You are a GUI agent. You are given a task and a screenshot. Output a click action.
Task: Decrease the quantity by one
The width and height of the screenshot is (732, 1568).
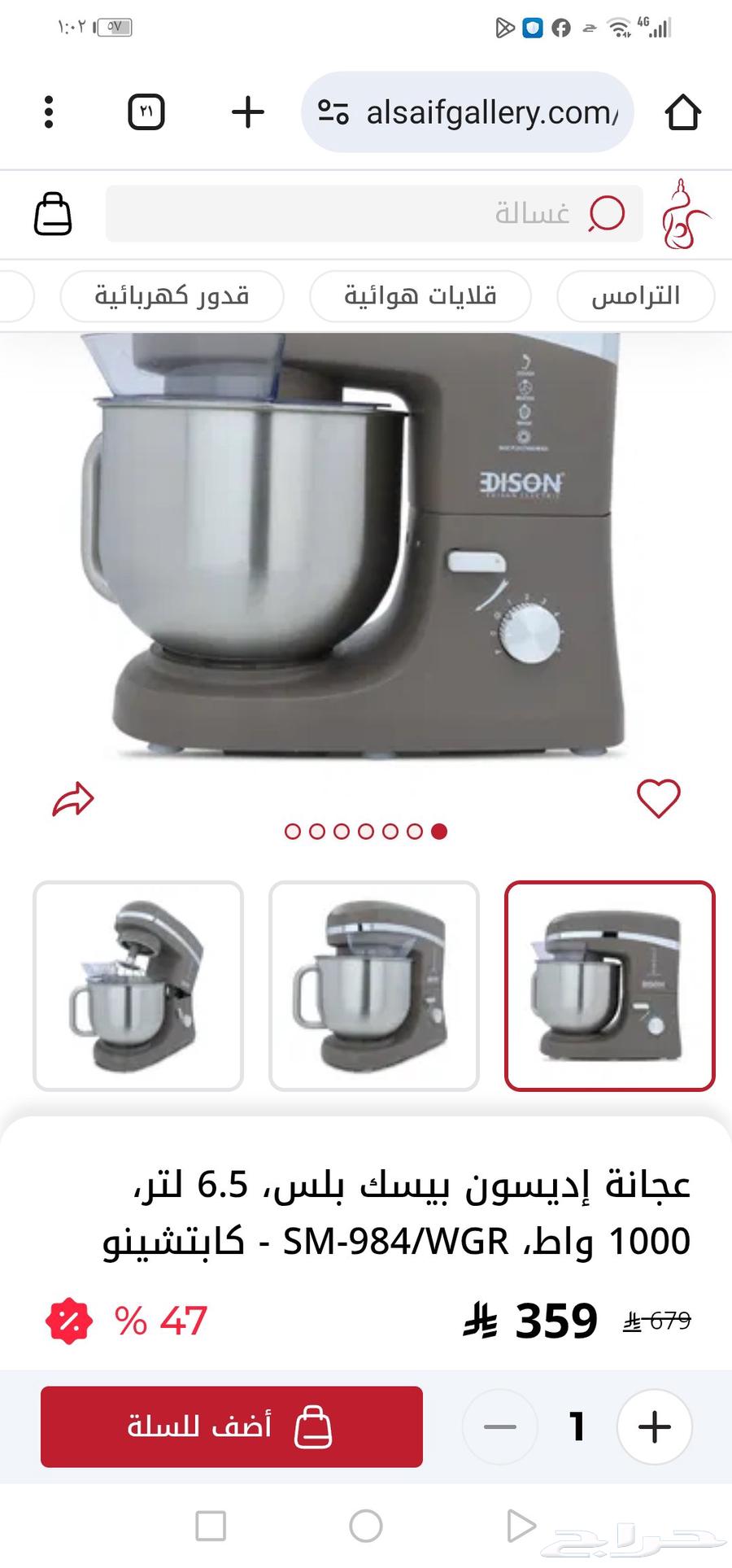[500, 1426]
